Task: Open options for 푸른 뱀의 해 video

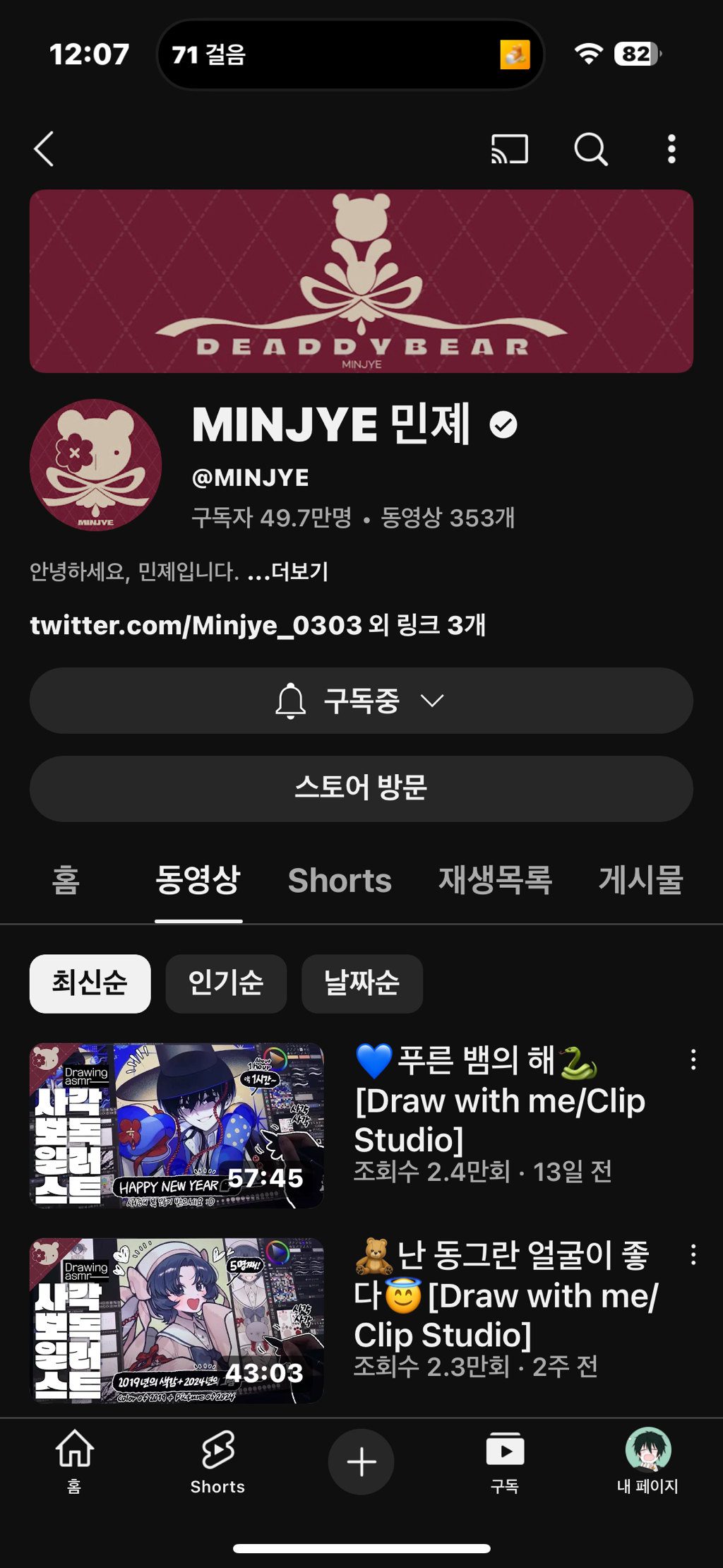Action: pyautogui.click(x=693, y=1059)
